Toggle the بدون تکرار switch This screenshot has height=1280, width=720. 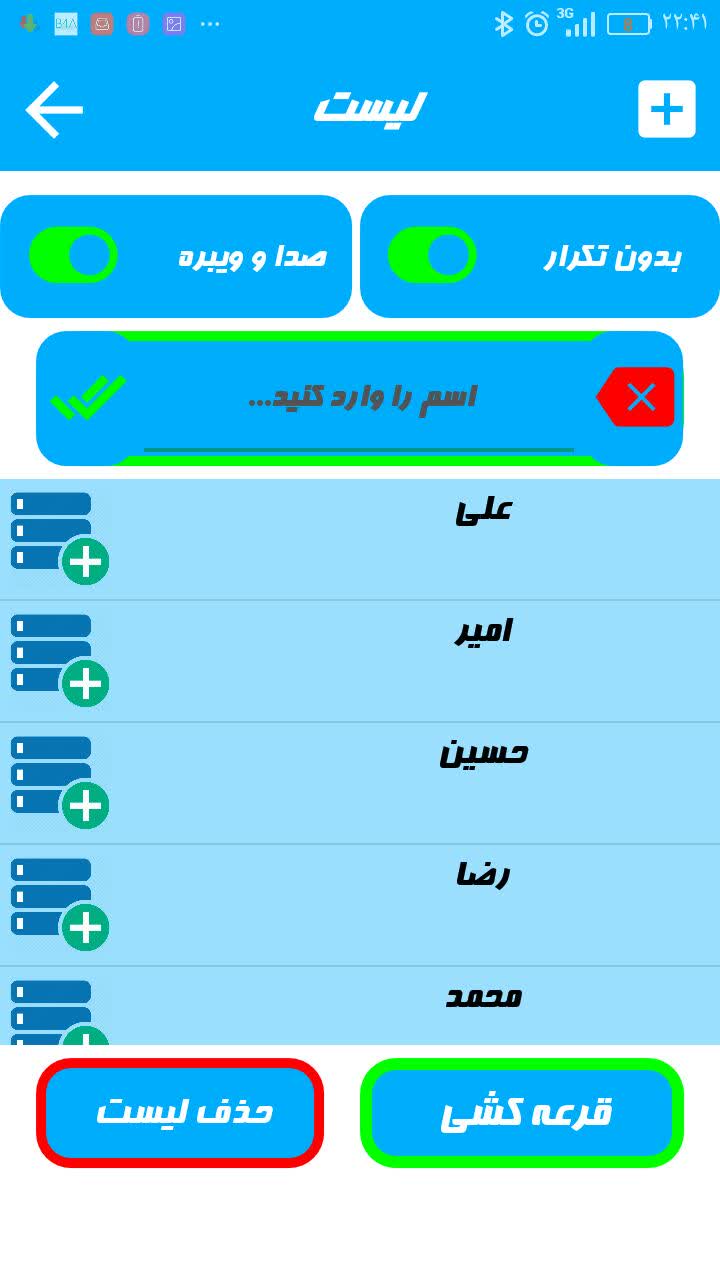[x=432, y=255]
